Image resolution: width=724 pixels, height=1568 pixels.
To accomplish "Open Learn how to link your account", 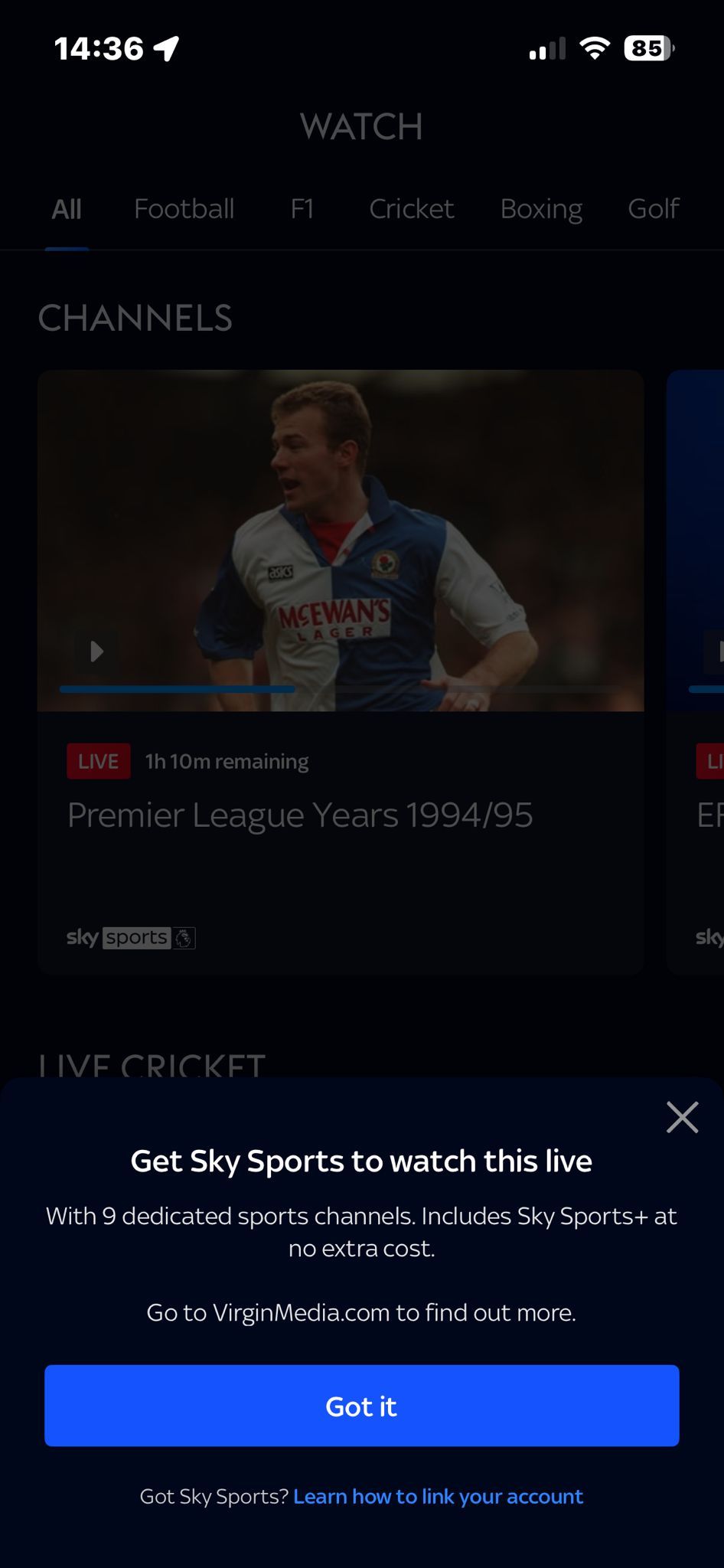I will tap(438, 1496).
